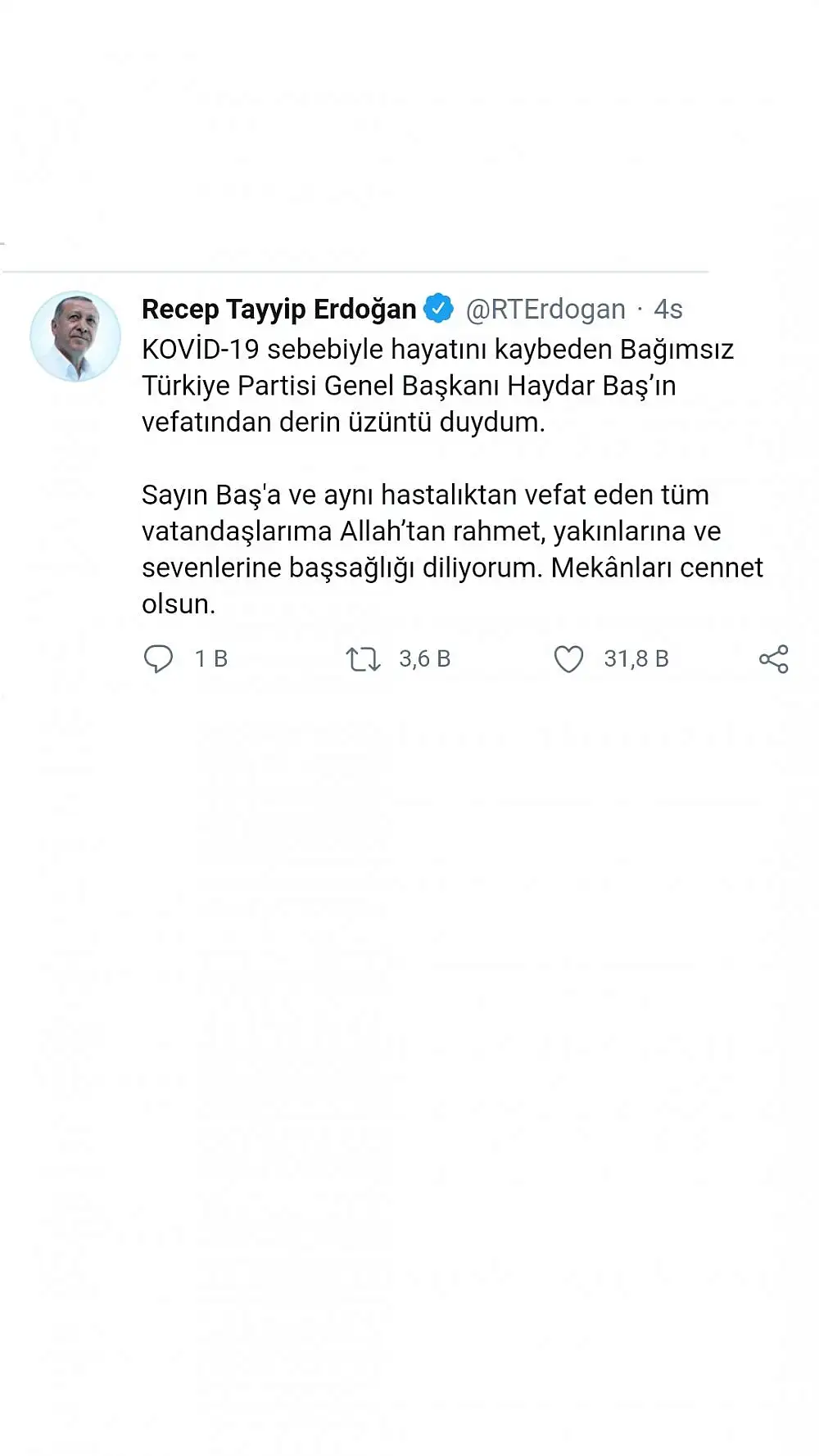Open the @RTErdogan handle
Screen dimensions: 819x1456
click(545, 310)
